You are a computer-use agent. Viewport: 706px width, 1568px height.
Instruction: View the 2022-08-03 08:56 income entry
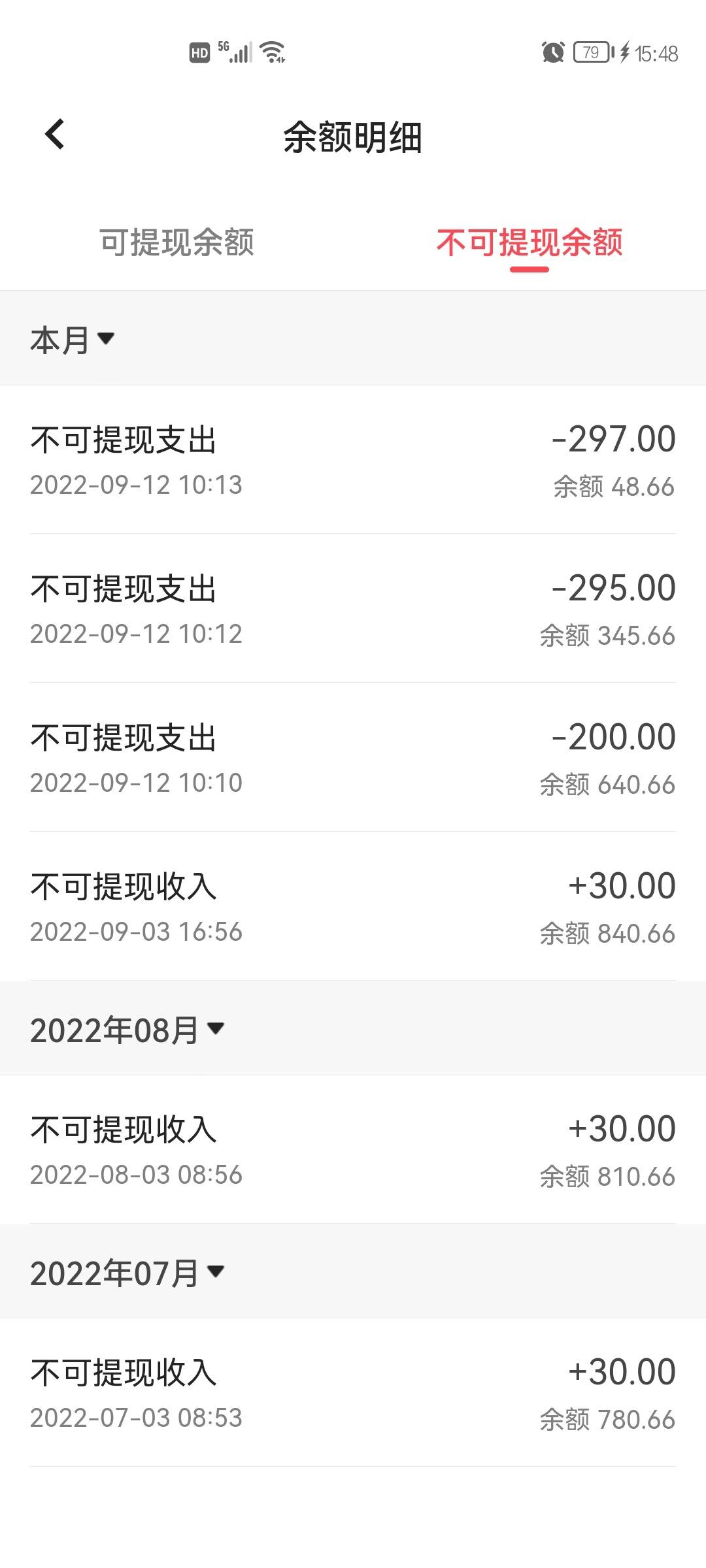click(x=353, y=1149)
